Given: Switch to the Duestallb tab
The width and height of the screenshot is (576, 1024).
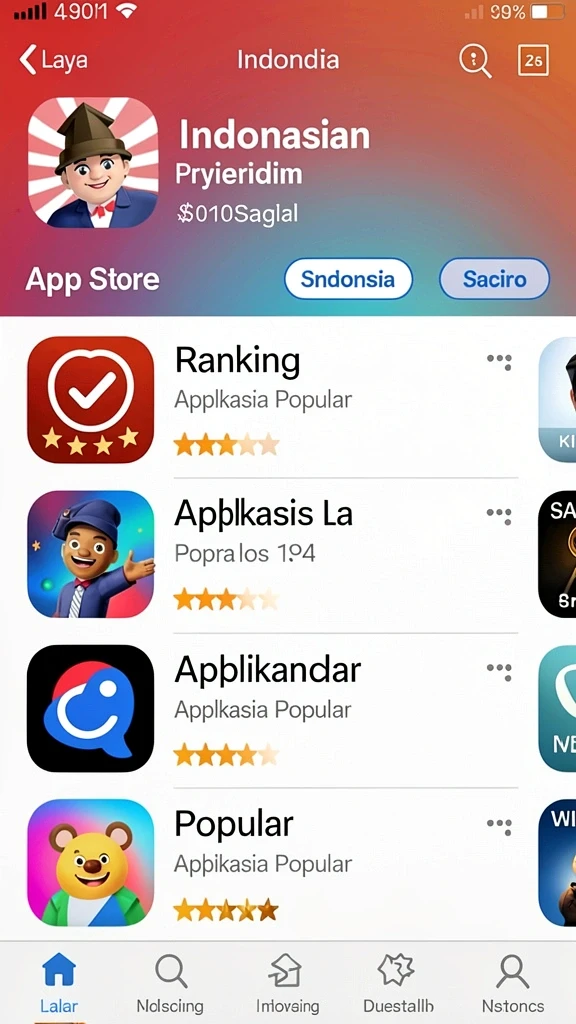Looking at the screenshot, I should [398, 983].
